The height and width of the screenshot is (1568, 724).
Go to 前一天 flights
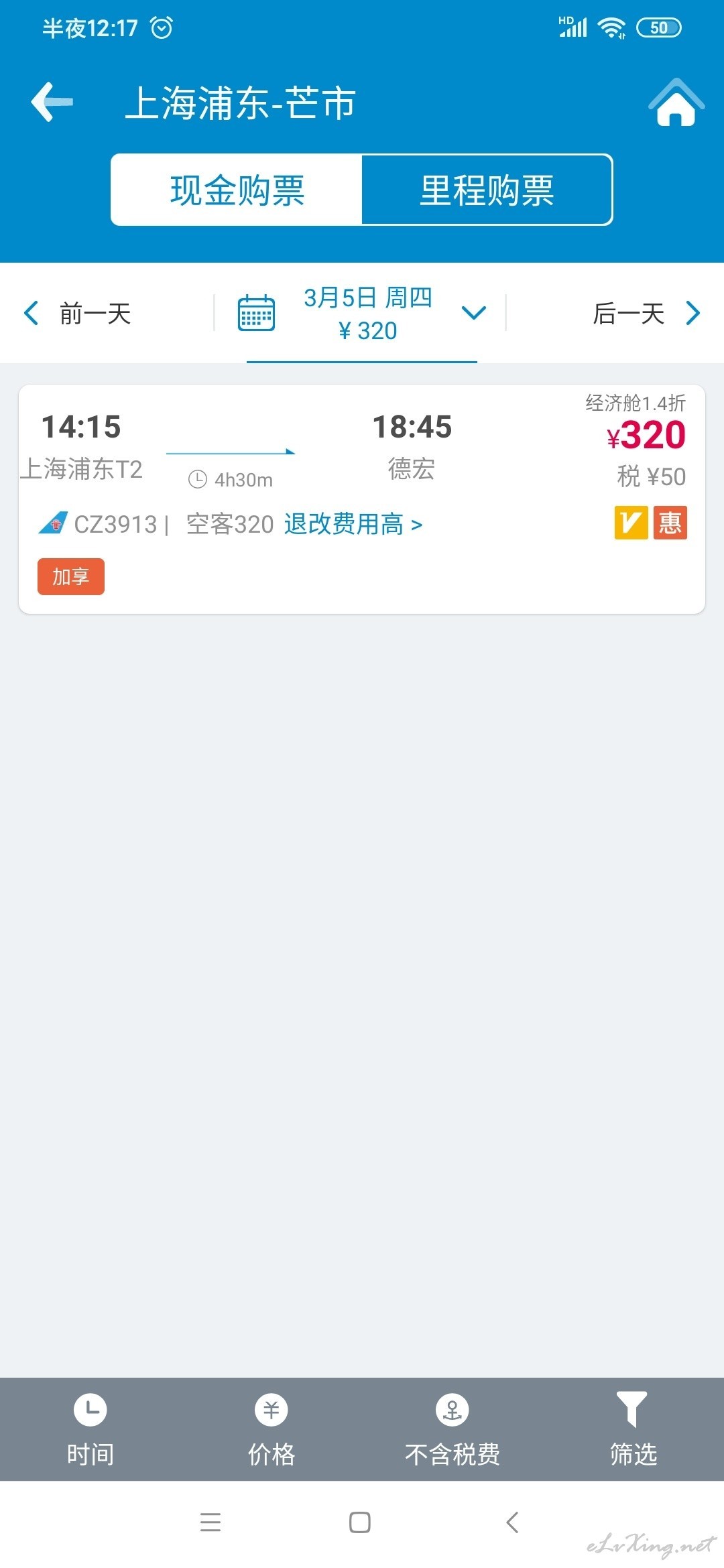(78, 313)
